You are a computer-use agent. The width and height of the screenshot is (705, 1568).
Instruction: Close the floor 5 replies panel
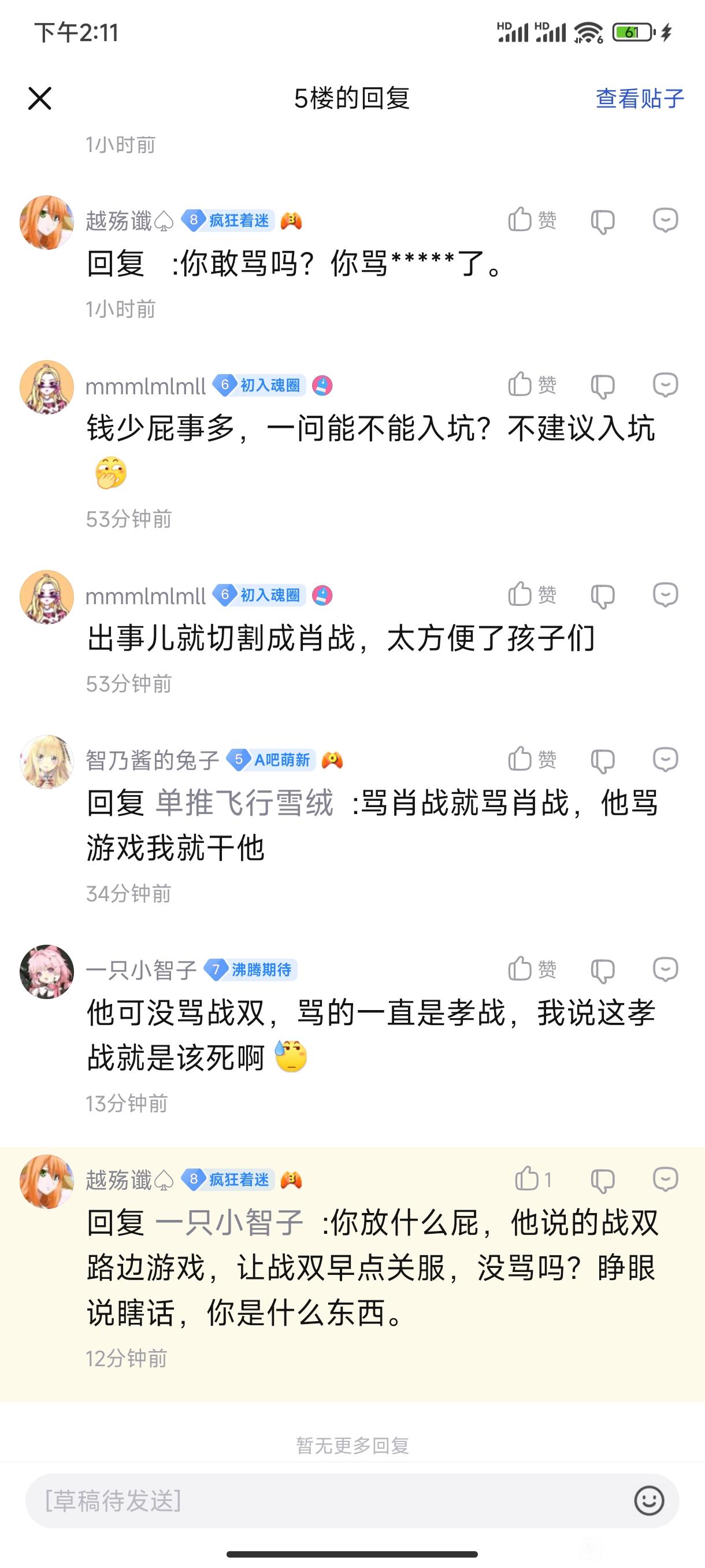pyautogui.click(x=40, y=99)
